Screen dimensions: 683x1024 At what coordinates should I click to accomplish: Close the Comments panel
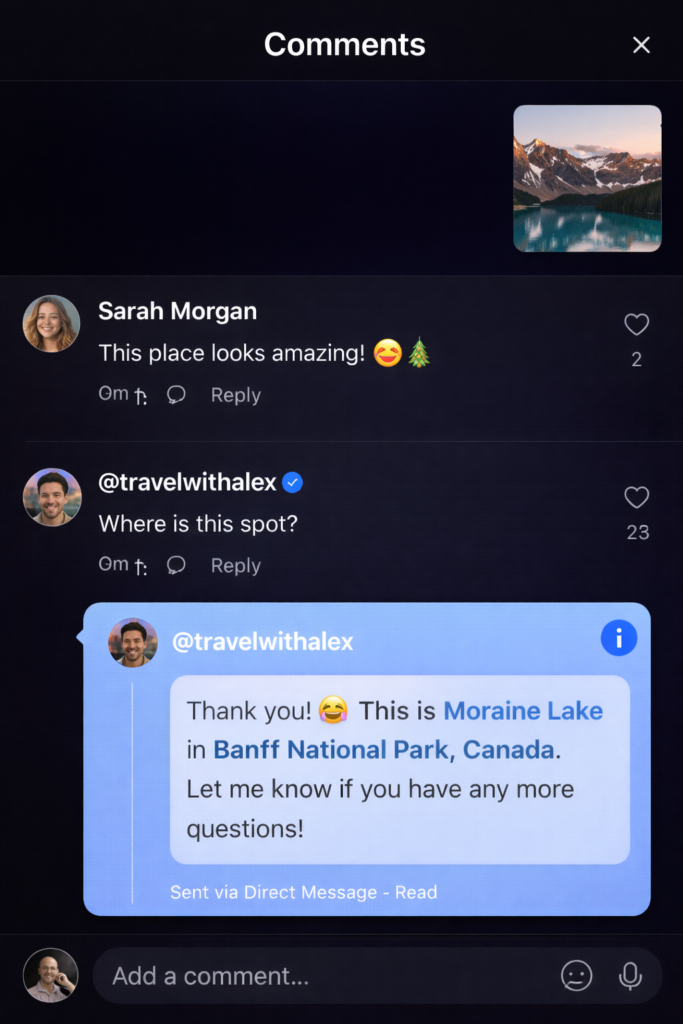pyautogui.click(x=641, y=45)
